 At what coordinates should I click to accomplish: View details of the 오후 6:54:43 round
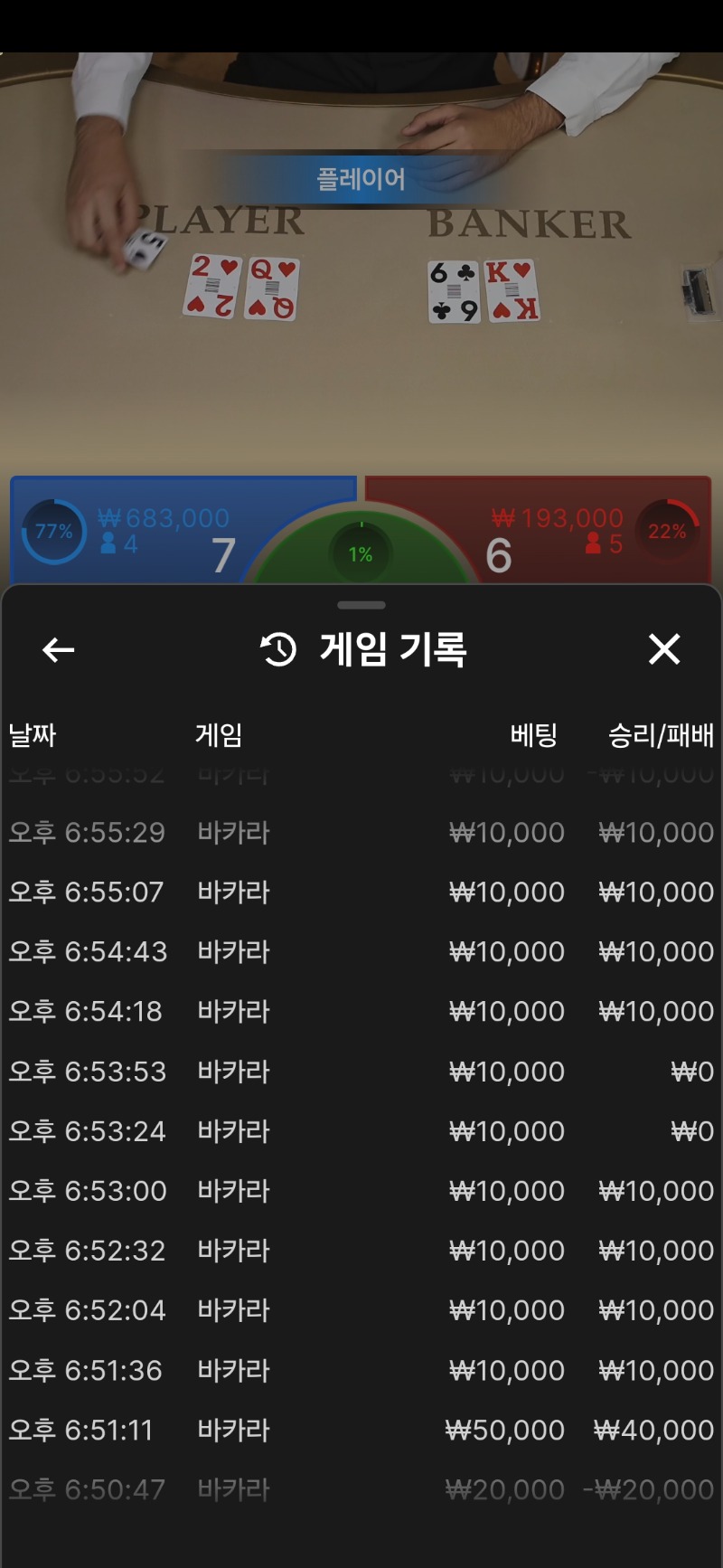click(361, 951)
